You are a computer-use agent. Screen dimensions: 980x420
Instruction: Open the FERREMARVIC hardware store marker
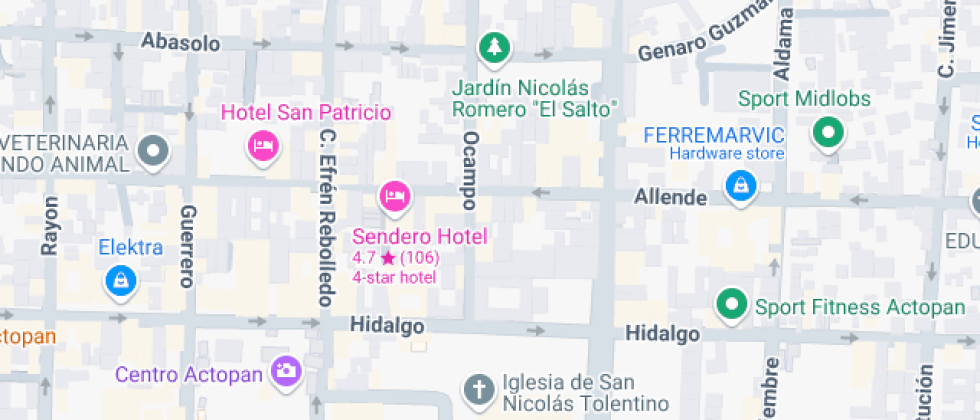pos(740,184)
